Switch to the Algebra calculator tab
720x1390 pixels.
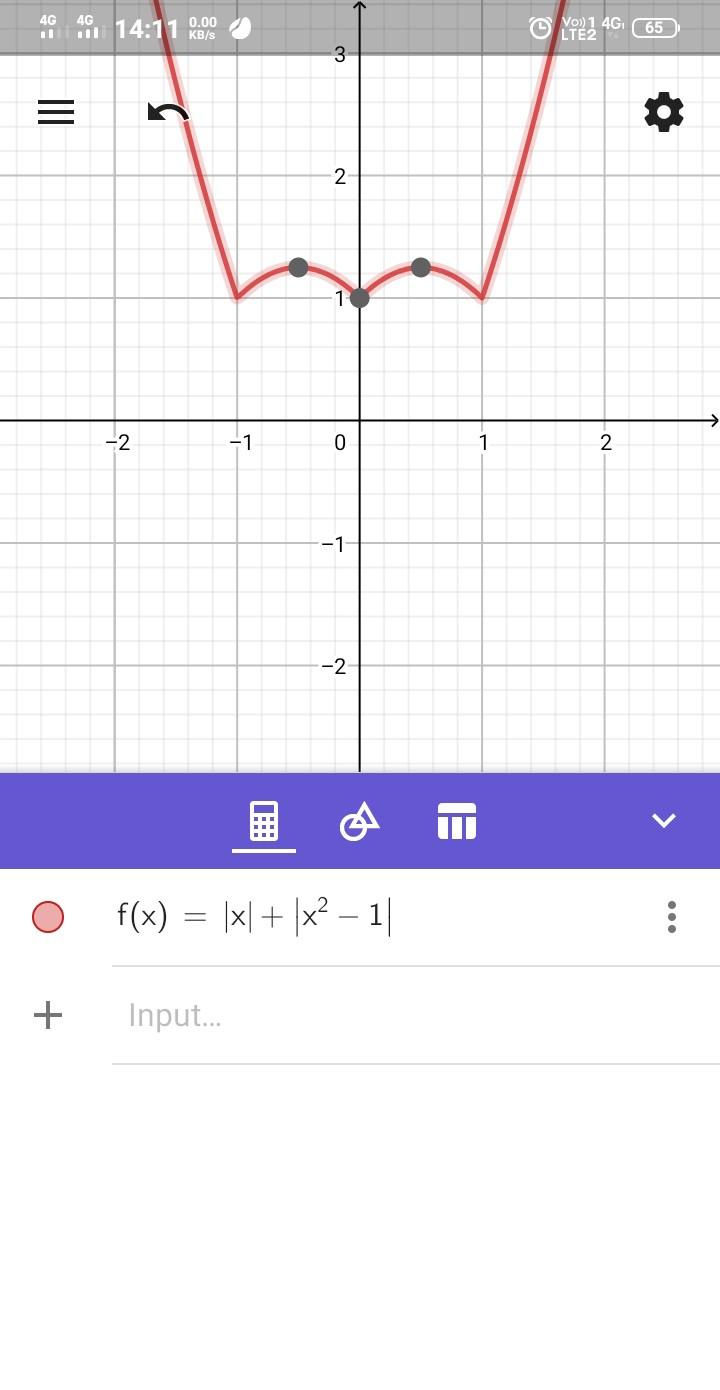[264, 822]
